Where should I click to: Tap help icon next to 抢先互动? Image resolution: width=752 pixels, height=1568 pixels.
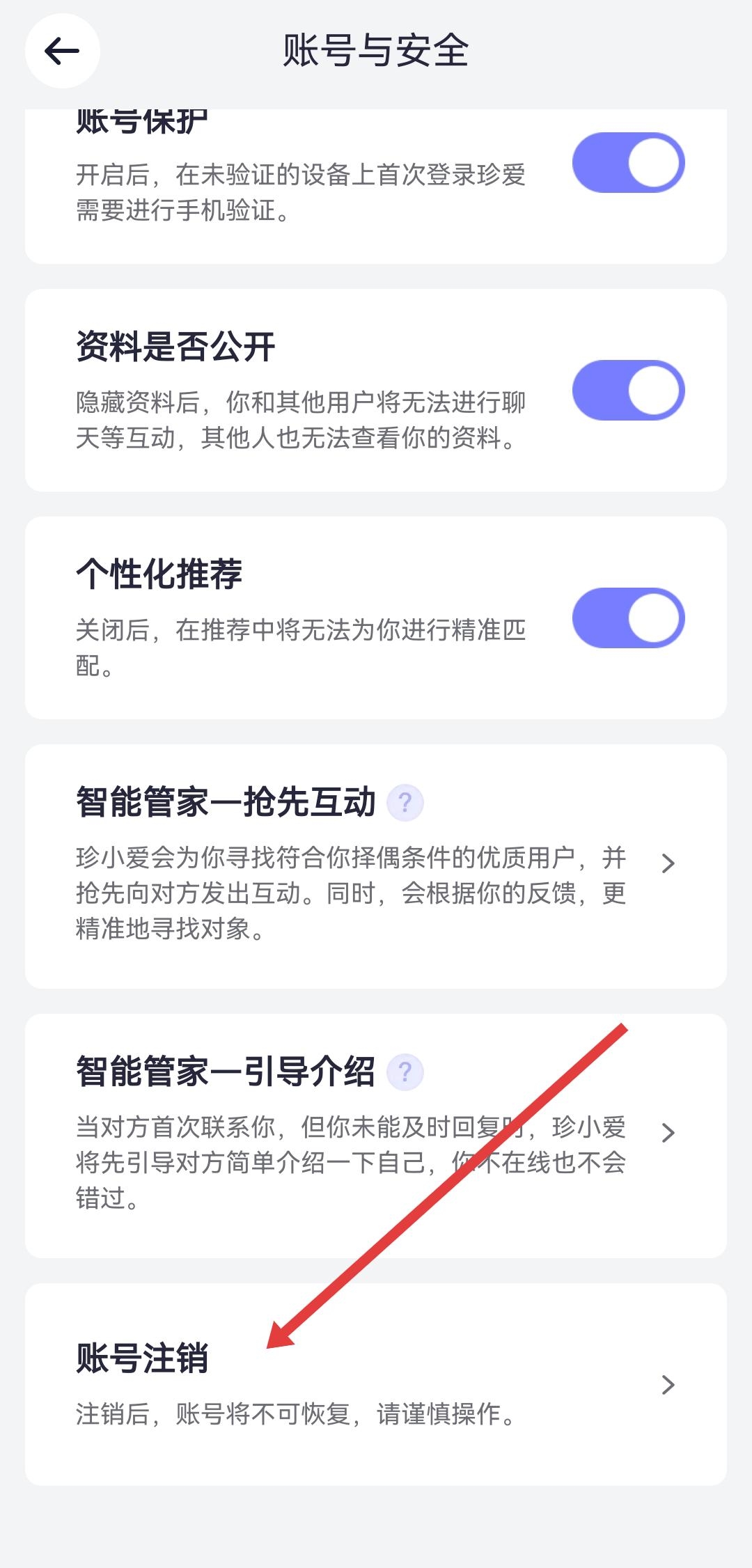[405, 803]
